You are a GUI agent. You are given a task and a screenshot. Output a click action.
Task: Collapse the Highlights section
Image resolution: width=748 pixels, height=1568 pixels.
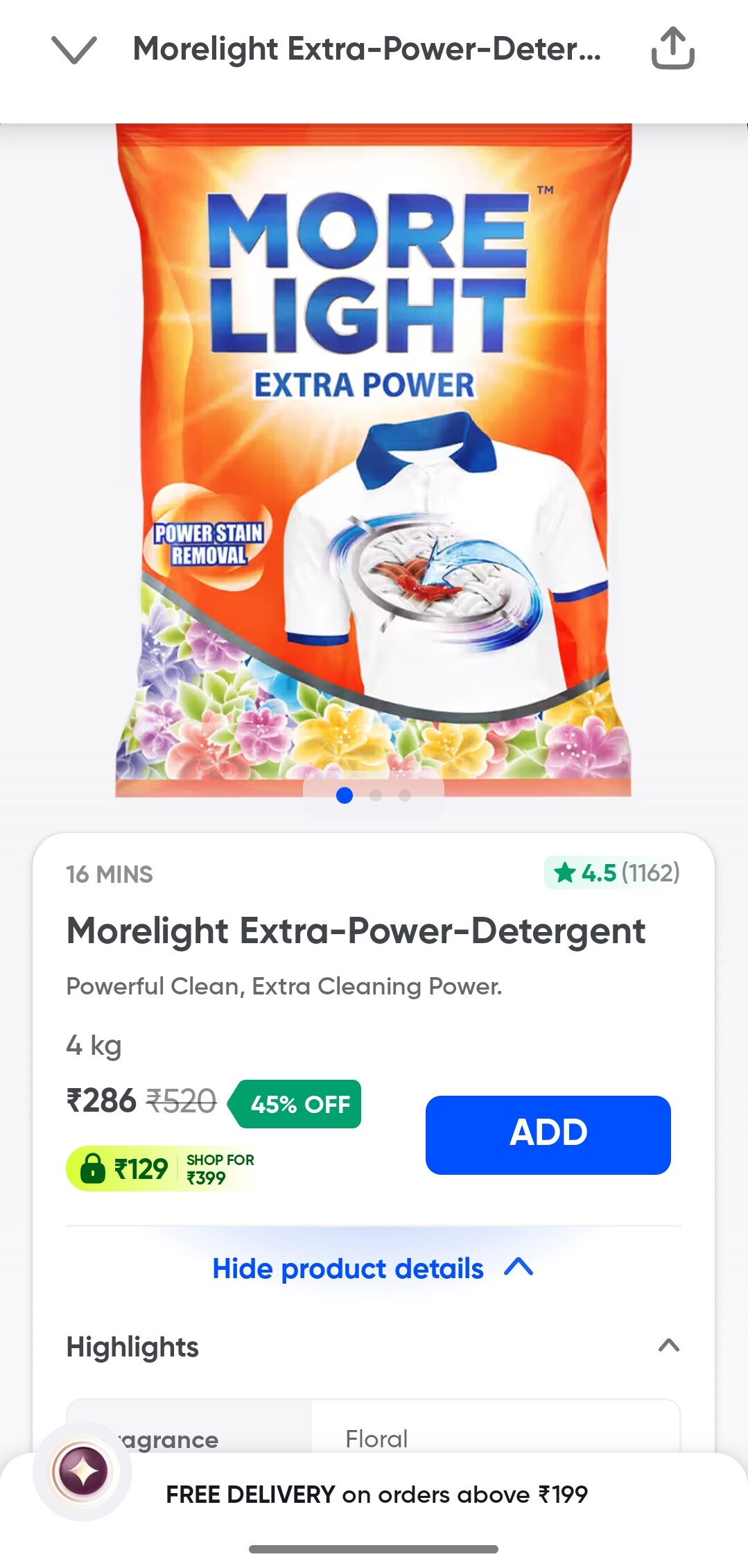[668, 1345]
